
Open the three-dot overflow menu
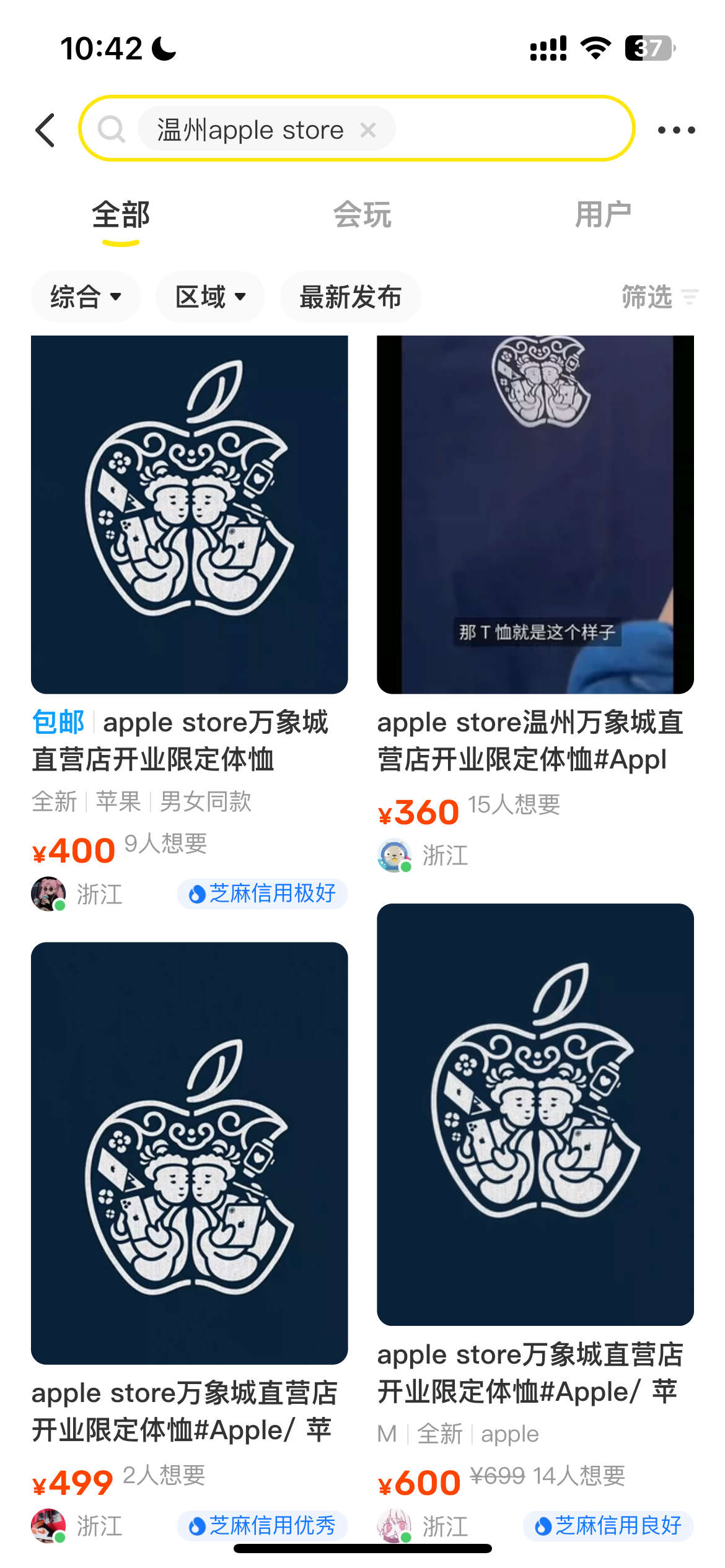tap(676, 130)
